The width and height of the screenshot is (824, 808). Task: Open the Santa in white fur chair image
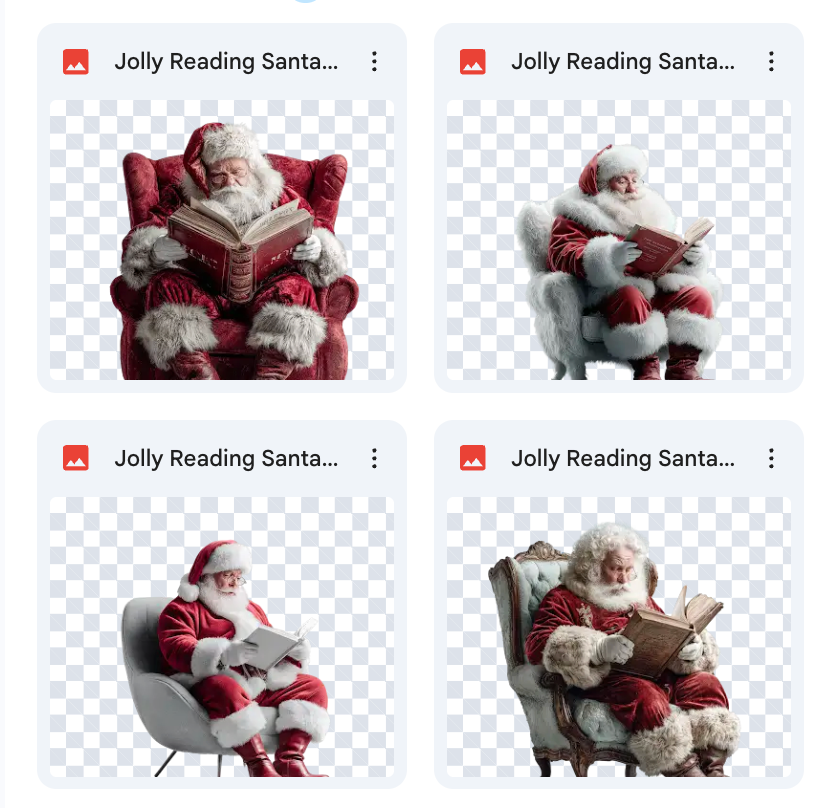click(x=618, y=240)
